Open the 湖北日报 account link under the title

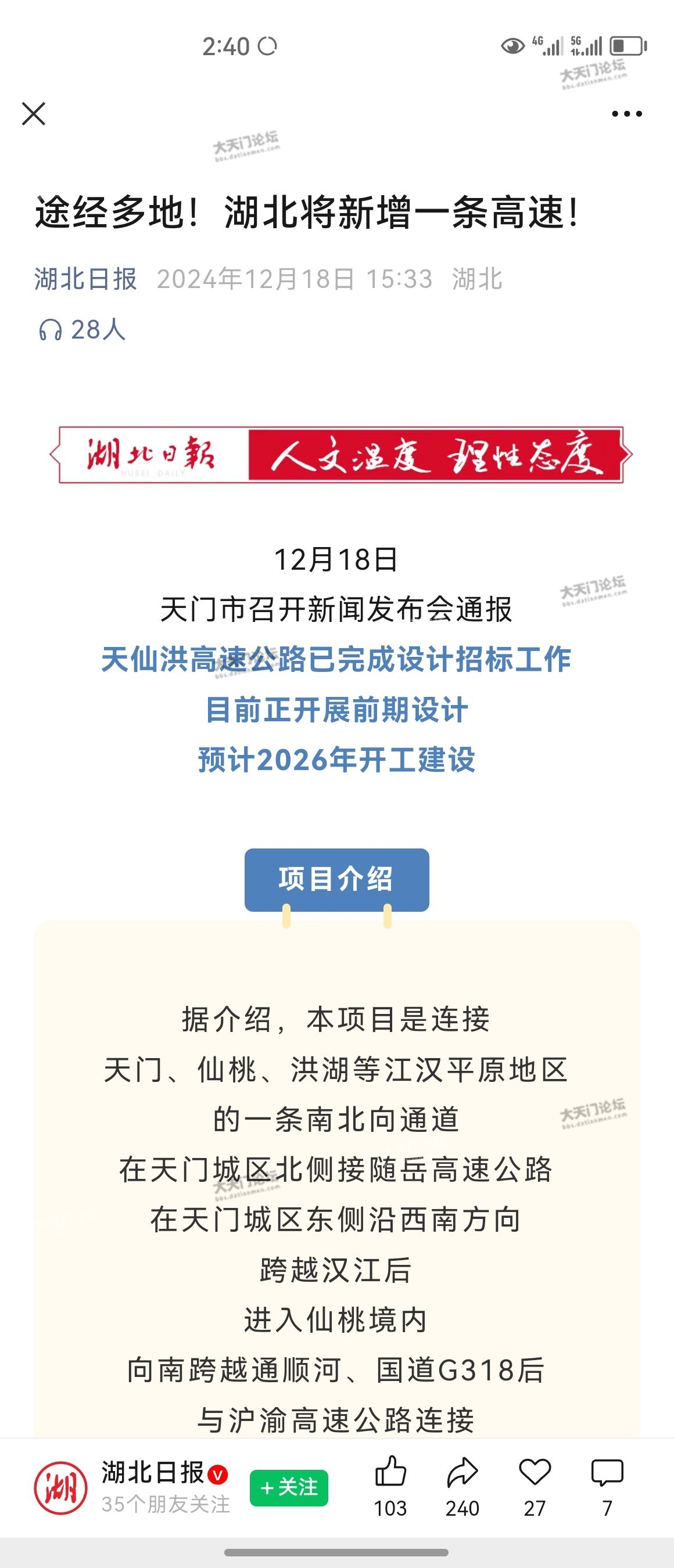tap(86, 279)
